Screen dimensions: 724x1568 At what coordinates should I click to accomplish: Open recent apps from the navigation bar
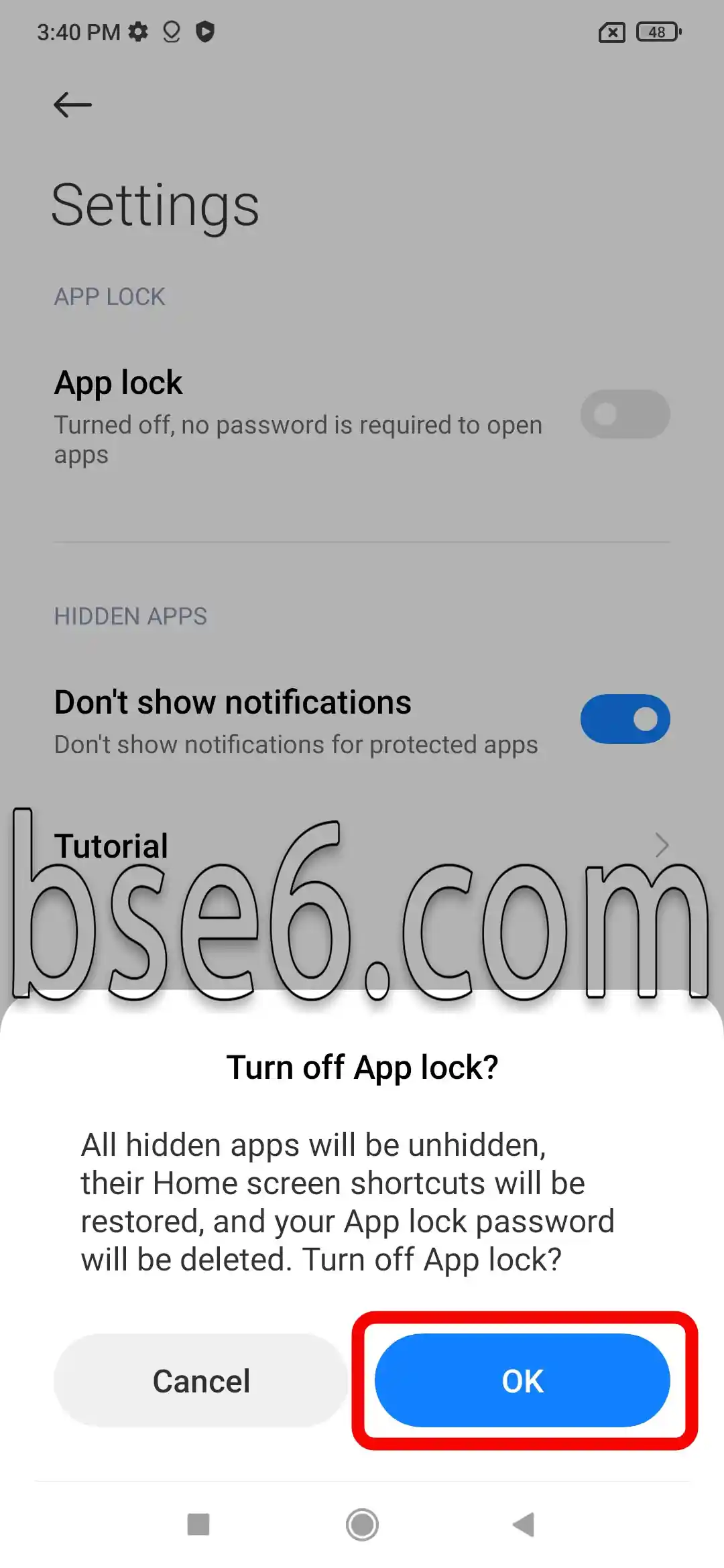pos(198,1524)
